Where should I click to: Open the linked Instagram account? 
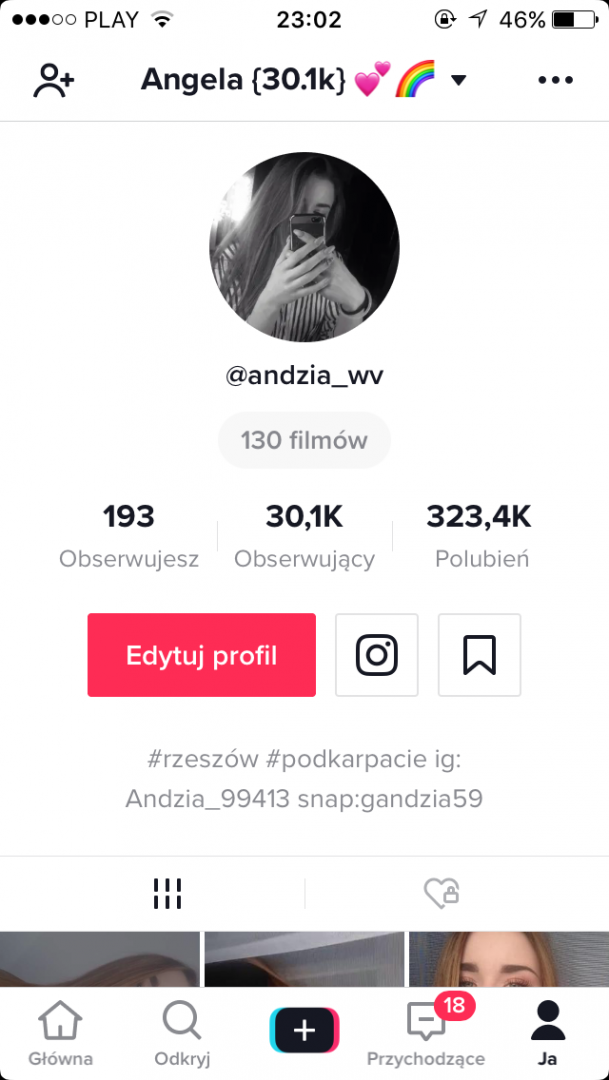(x=377, y=655)
